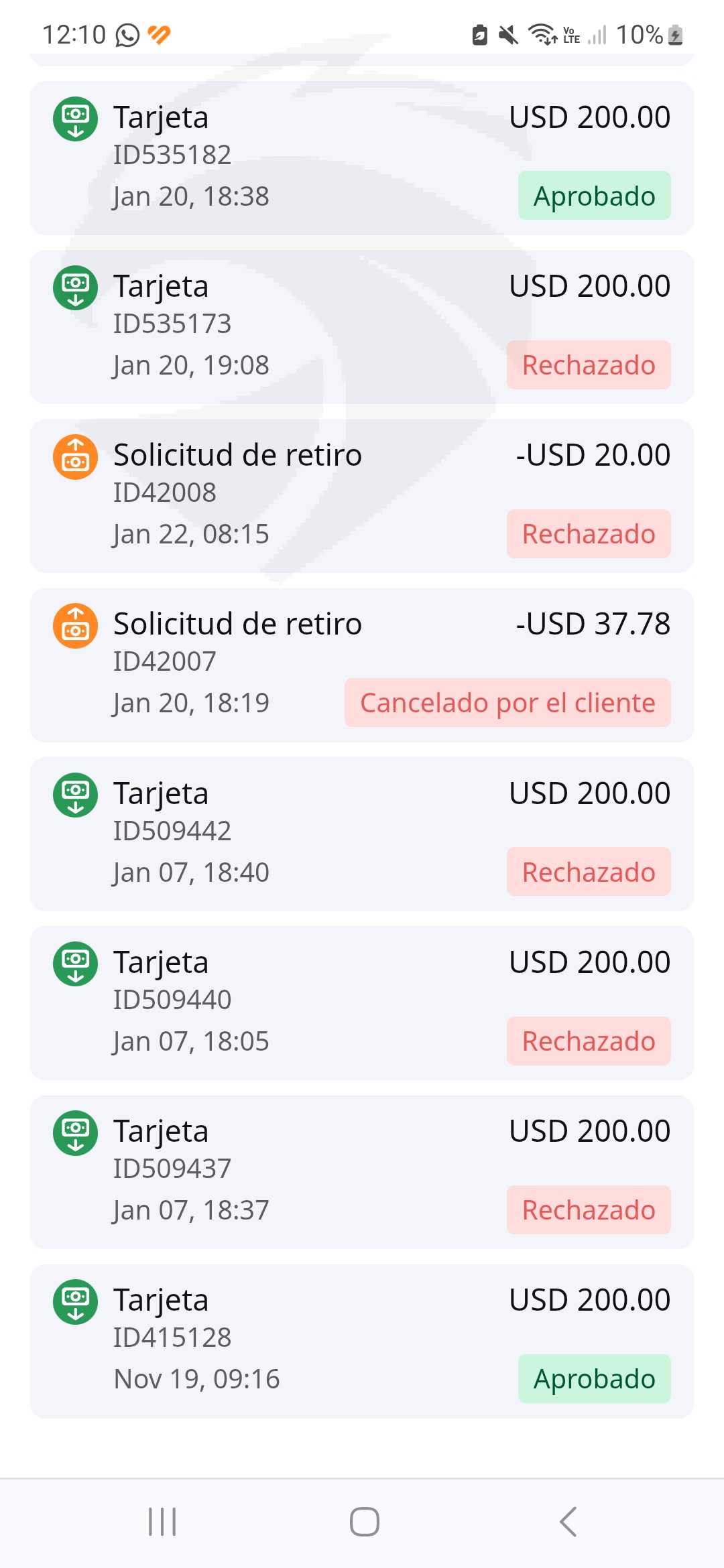The image size is (724, 1568).
Task: Show details for Tarjeta ID509437
Action: click(x=362, y=1172)
